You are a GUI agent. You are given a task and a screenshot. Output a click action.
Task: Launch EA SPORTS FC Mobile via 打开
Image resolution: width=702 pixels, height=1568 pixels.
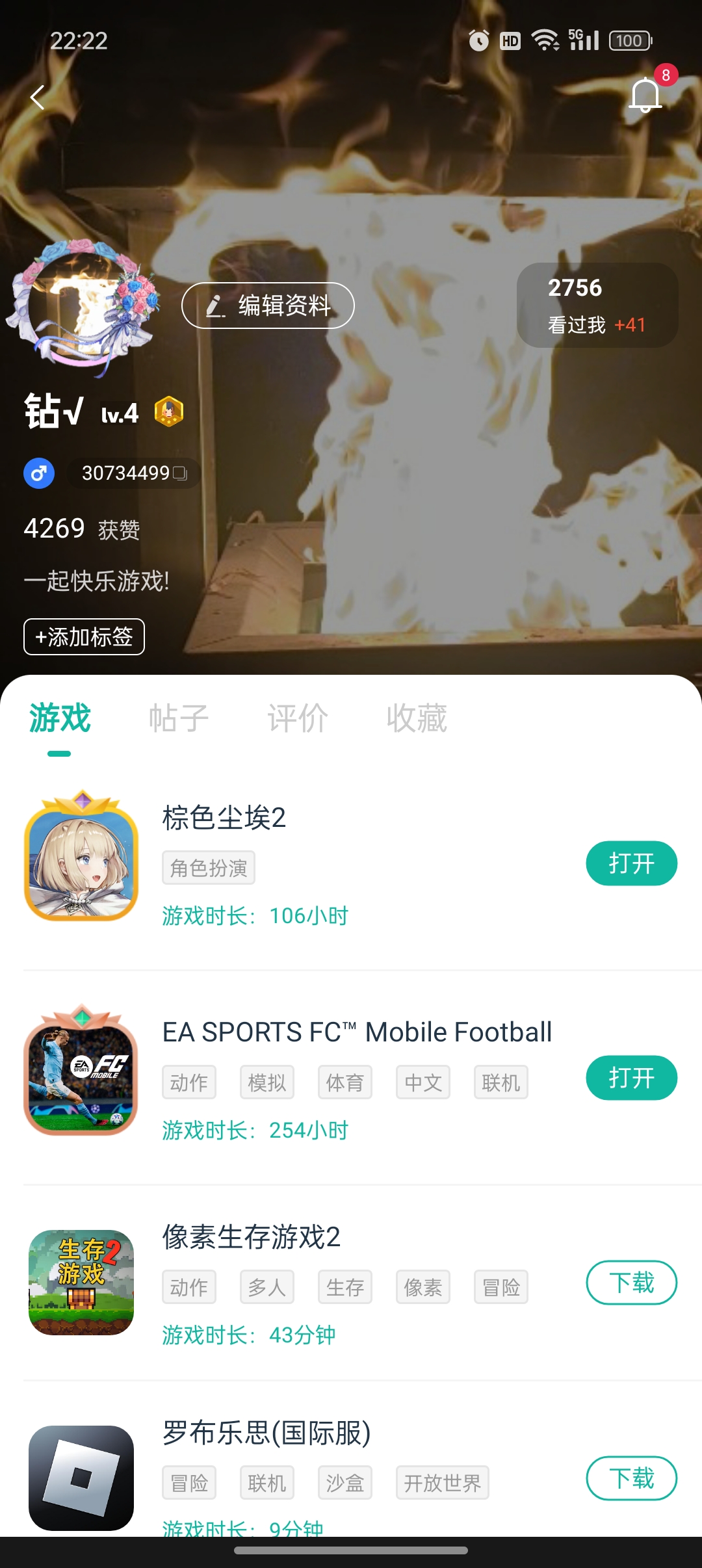[x=631, y=1078]
